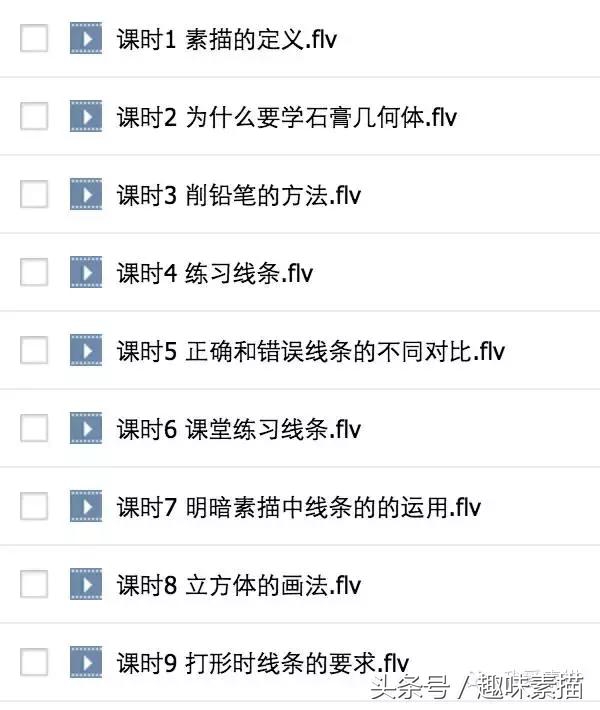The image size is (600, 710).
Task: Tick the checkbox for 课时9 打形时线条的要求
Action: pyautogui.click(x=34, y=662)
